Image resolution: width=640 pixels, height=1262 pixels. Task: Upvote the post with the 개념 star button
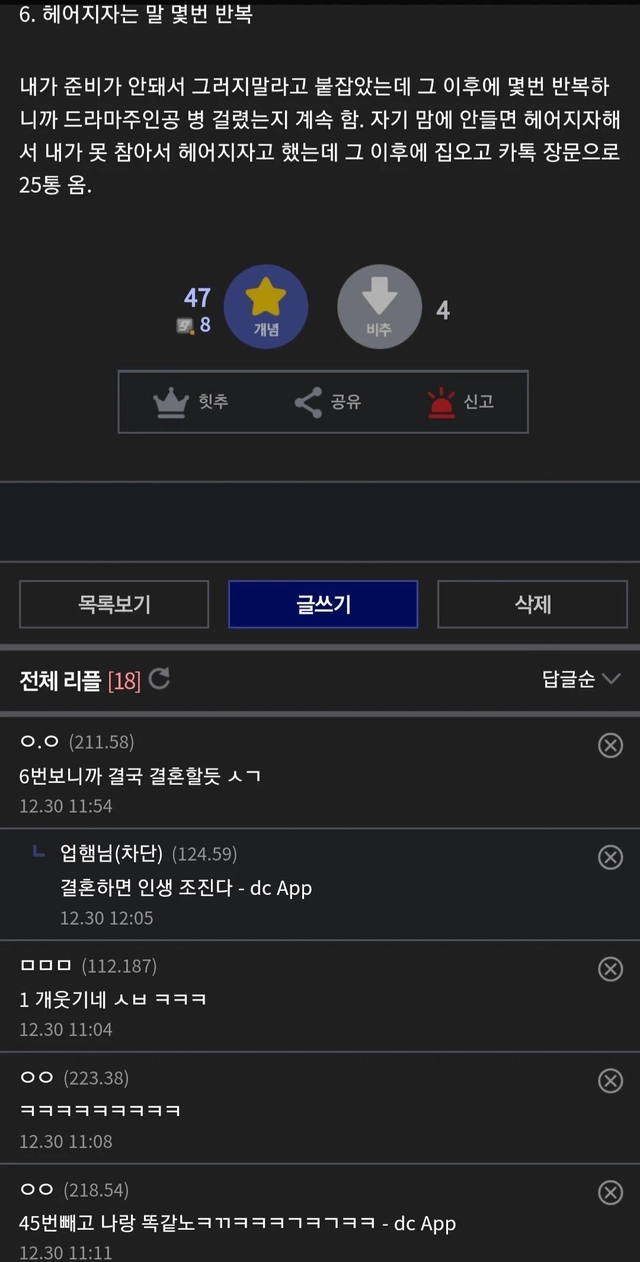click(x=265, y=306)
